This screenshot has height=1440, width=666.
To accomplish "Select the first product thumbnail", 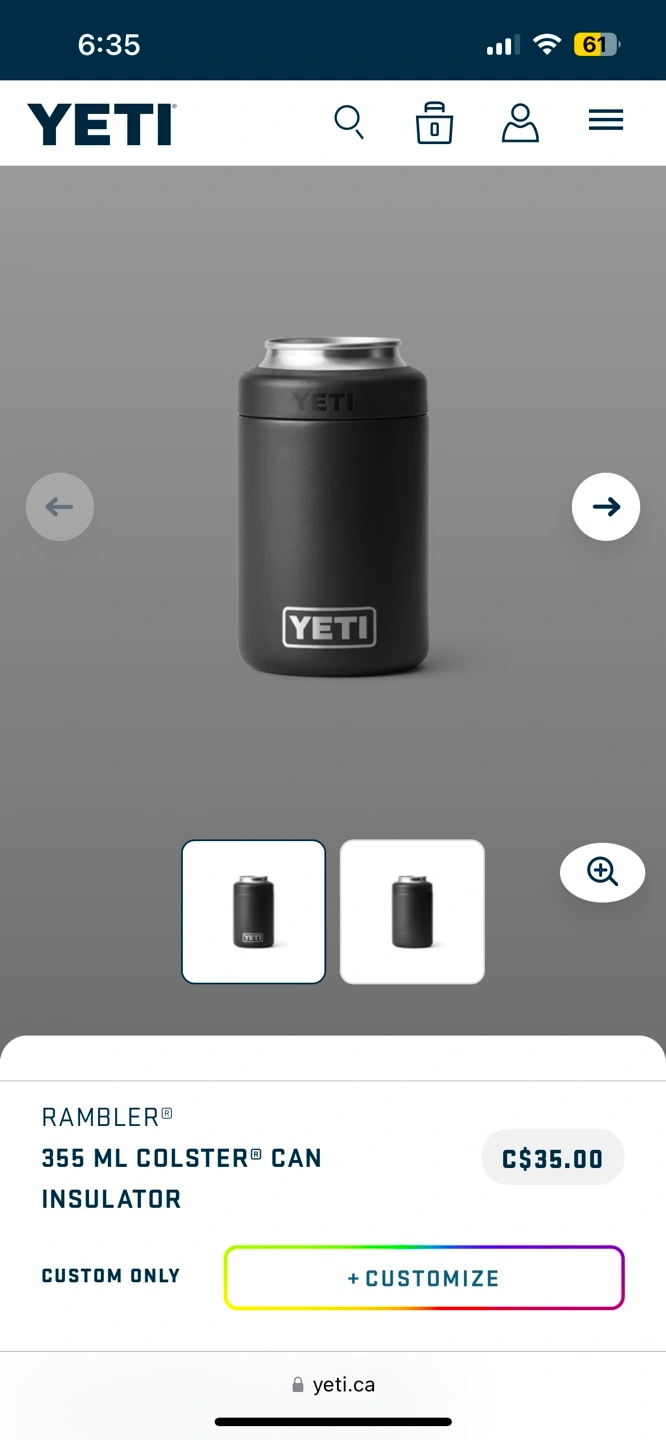I will coord(254,912).
